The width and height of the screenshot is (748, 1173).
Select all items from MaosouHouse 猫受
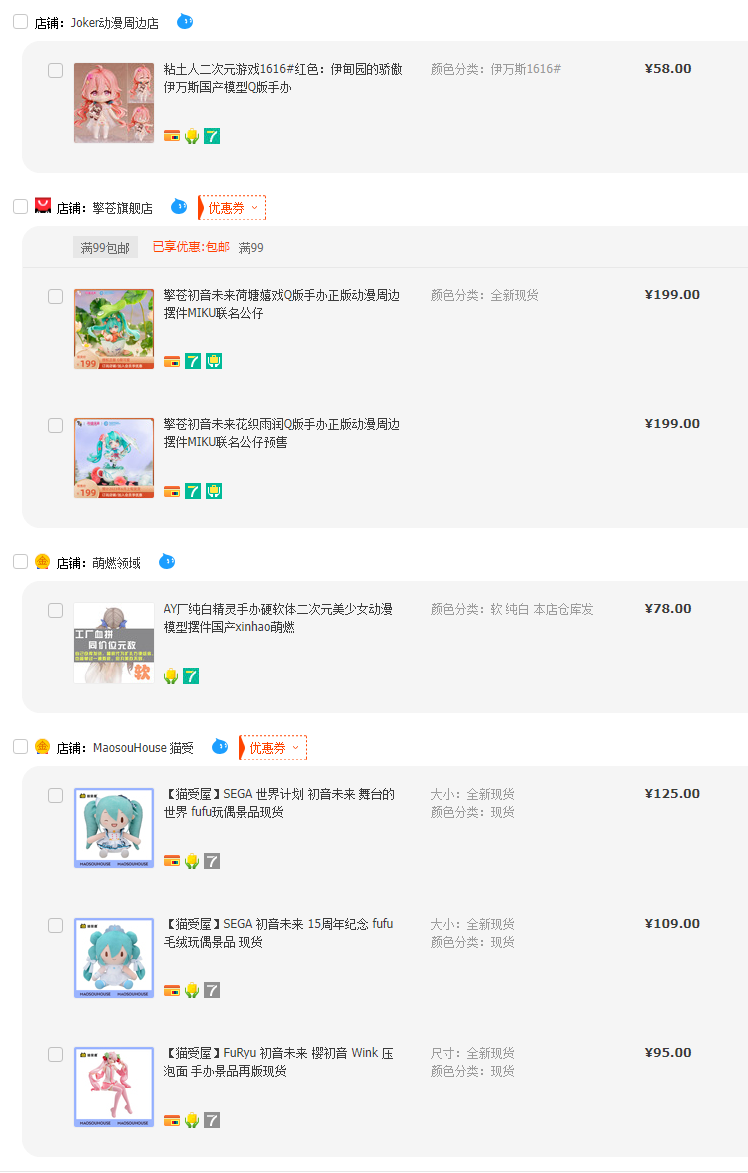(x=20, y=747)
